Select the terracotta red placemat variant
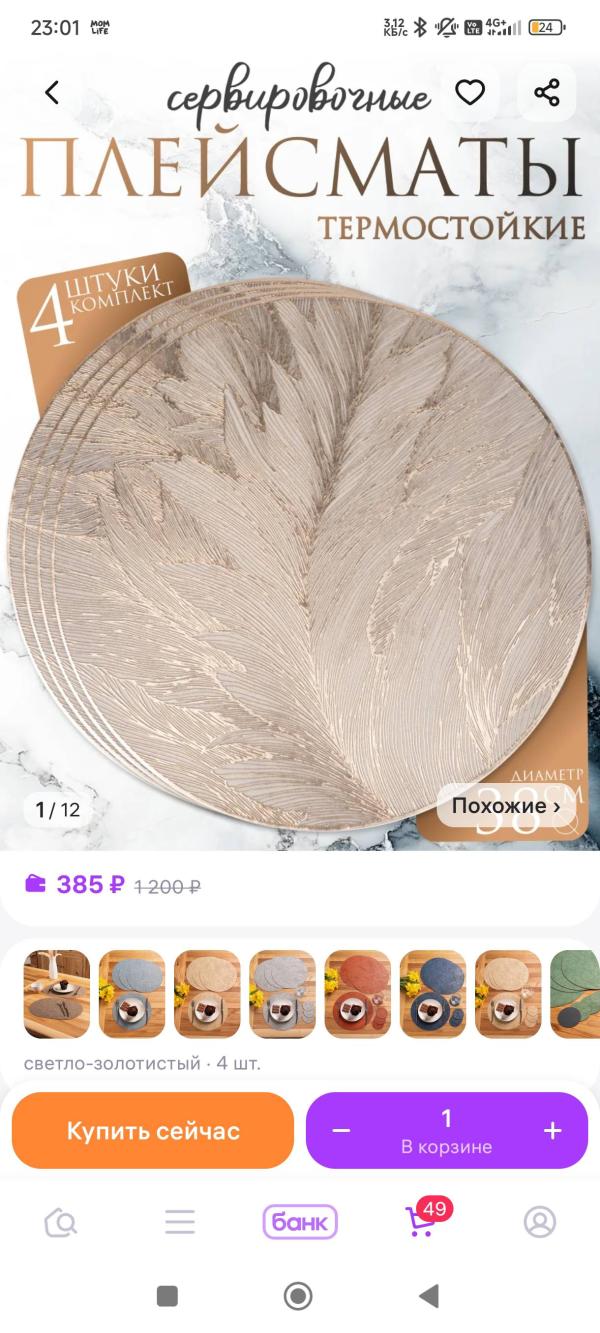This screenshot has height=1333, width=600. pos(358,994)
